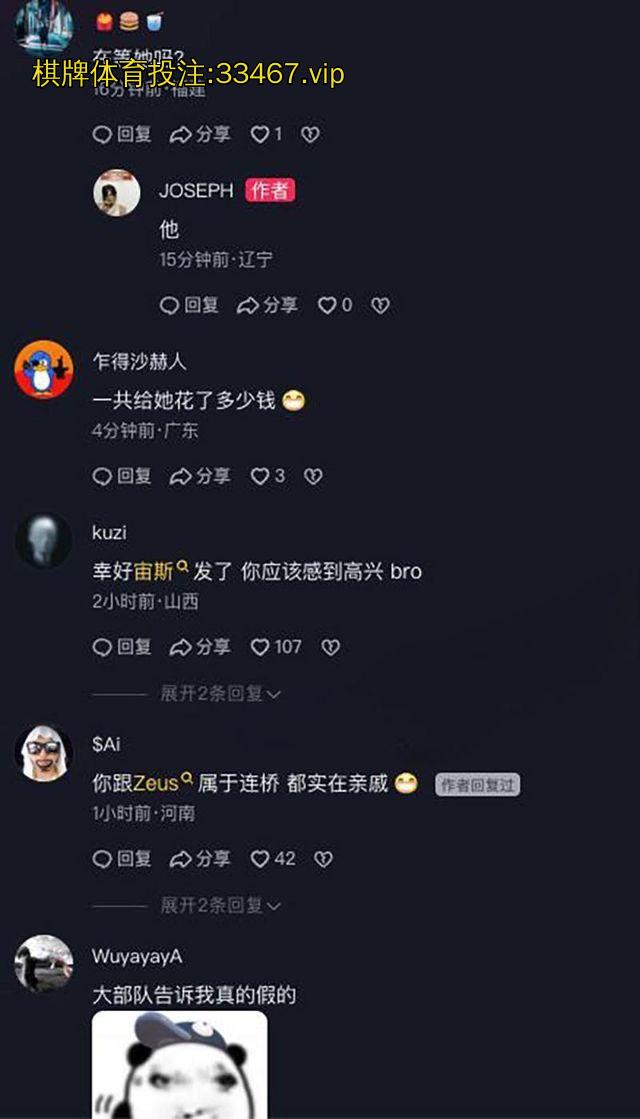Image resolution: width=640 pixels, height=1119 pixels.
Task: Open JOSEPH's profile avatar
Action: coord(117,192)
